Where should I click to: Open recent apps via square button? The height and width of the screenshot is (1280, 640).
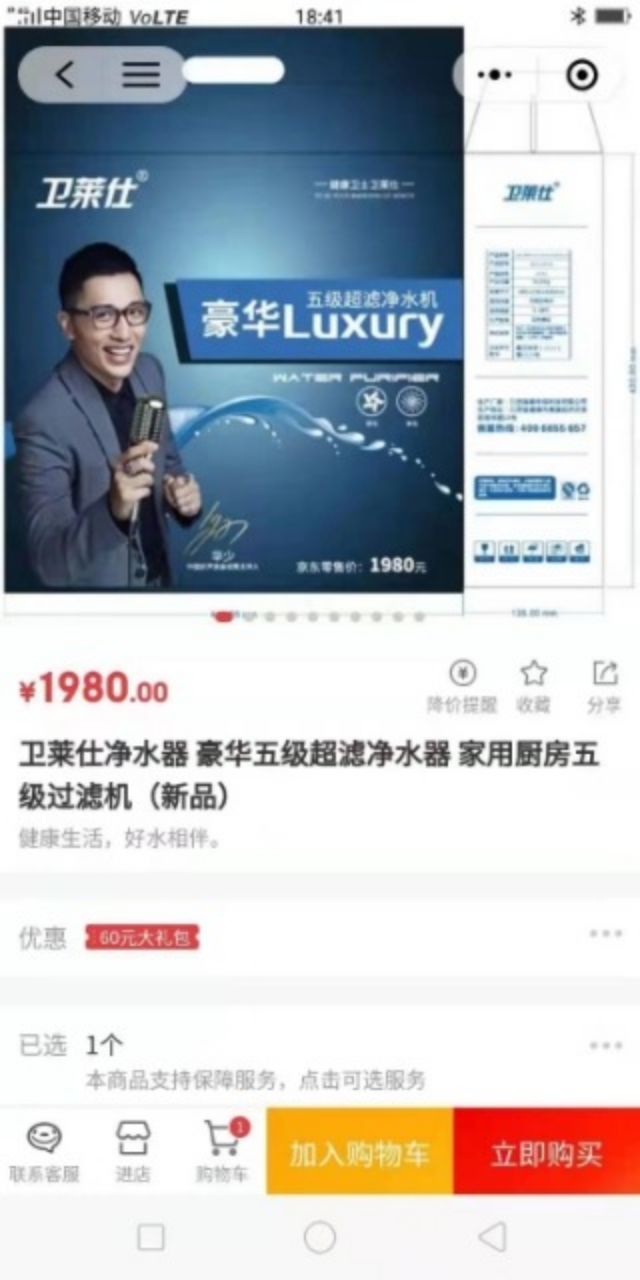point(151,1238)
